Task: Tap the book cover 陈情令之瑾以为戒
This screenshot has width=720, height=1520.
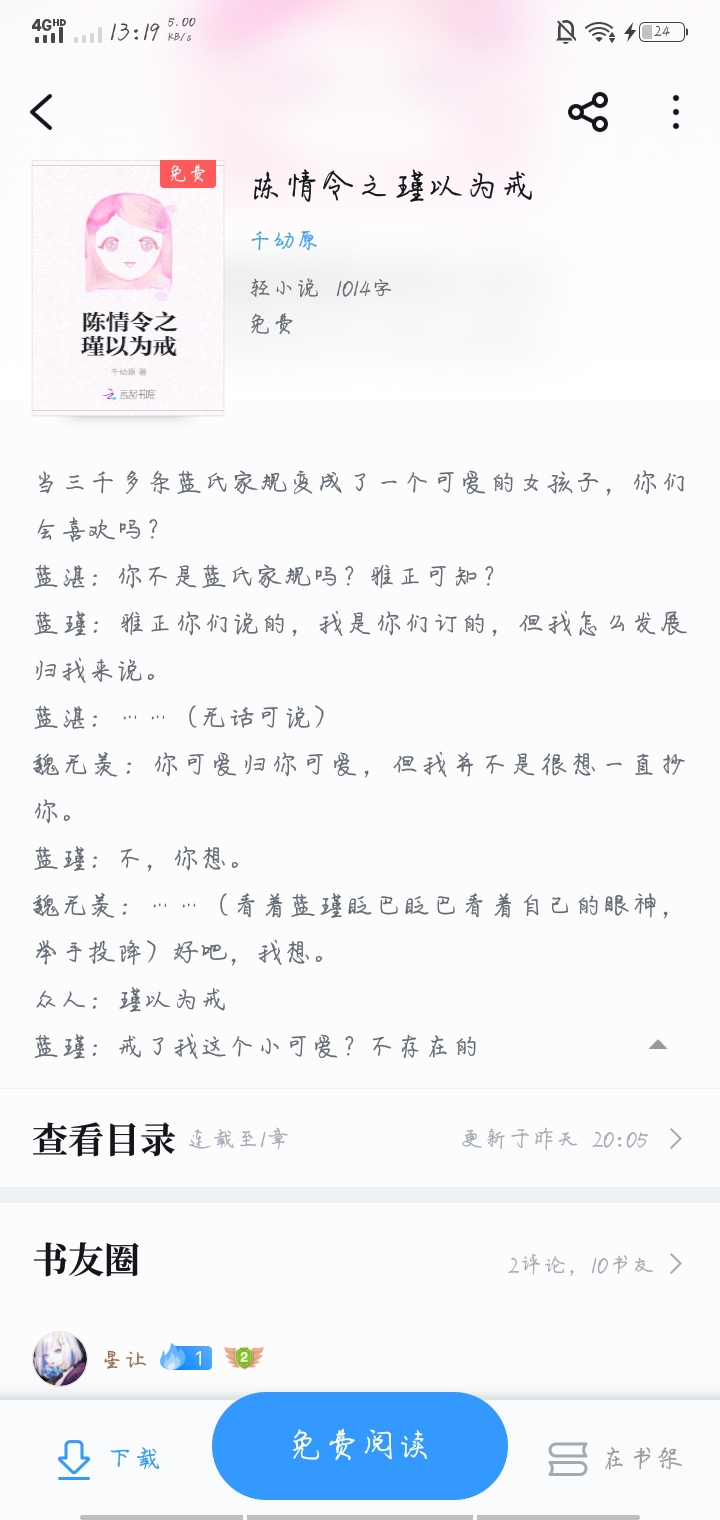Action: [x=128, y=288]
